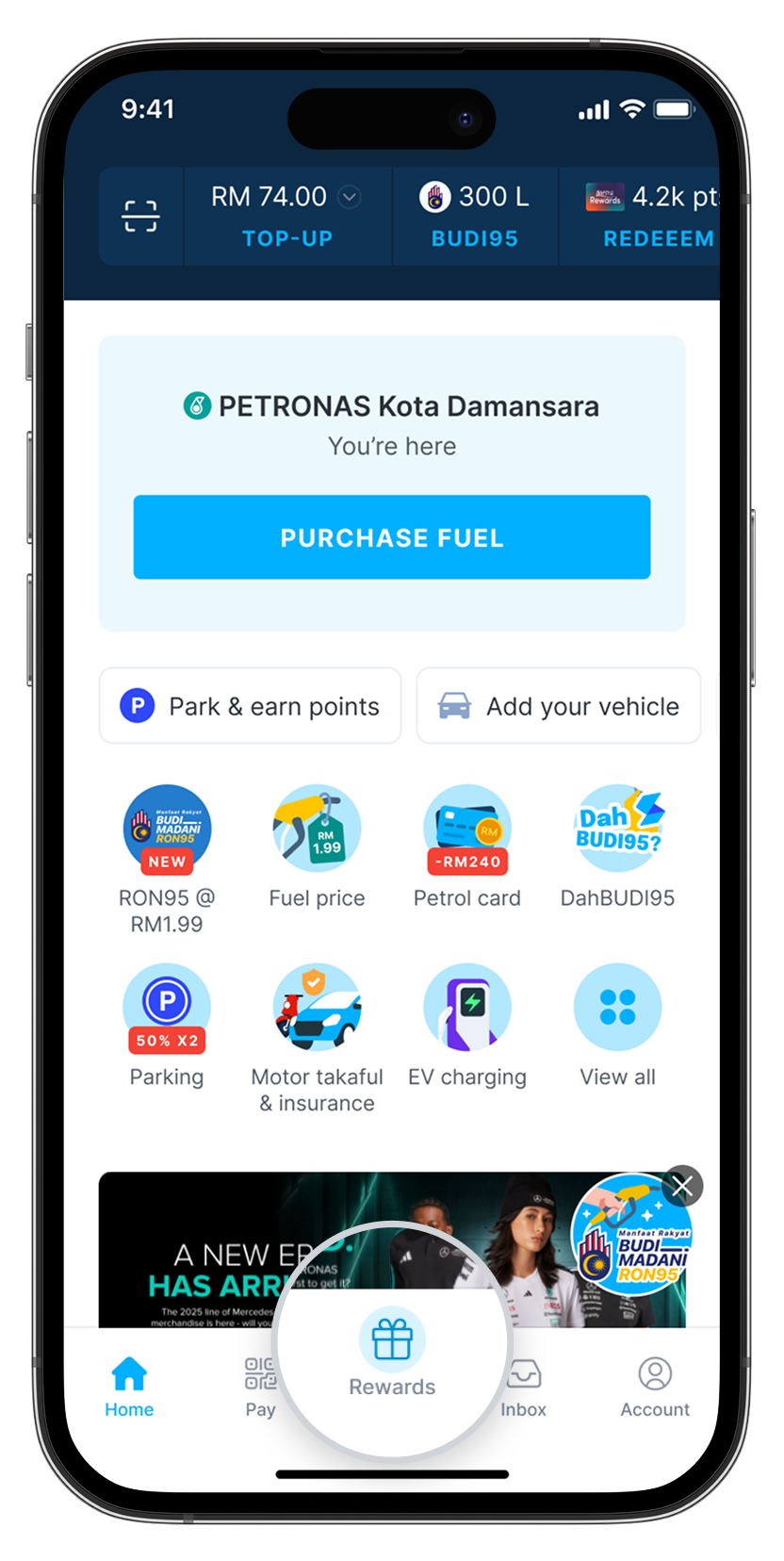Switch to the Account tab
Image resolution: width=784 pixels, height=1561 pixels.
655,1388
